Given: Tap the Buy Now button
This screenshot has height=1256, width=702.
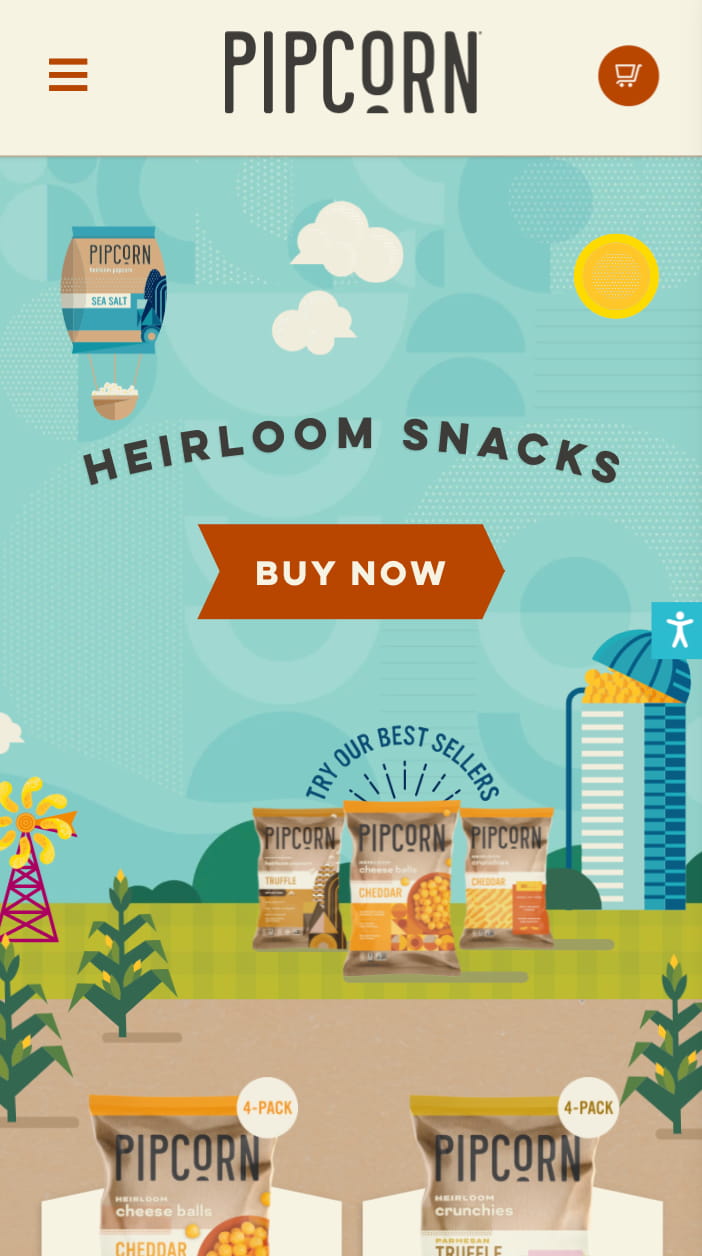Looking at the screenshot, I should [x=351, y=573].
